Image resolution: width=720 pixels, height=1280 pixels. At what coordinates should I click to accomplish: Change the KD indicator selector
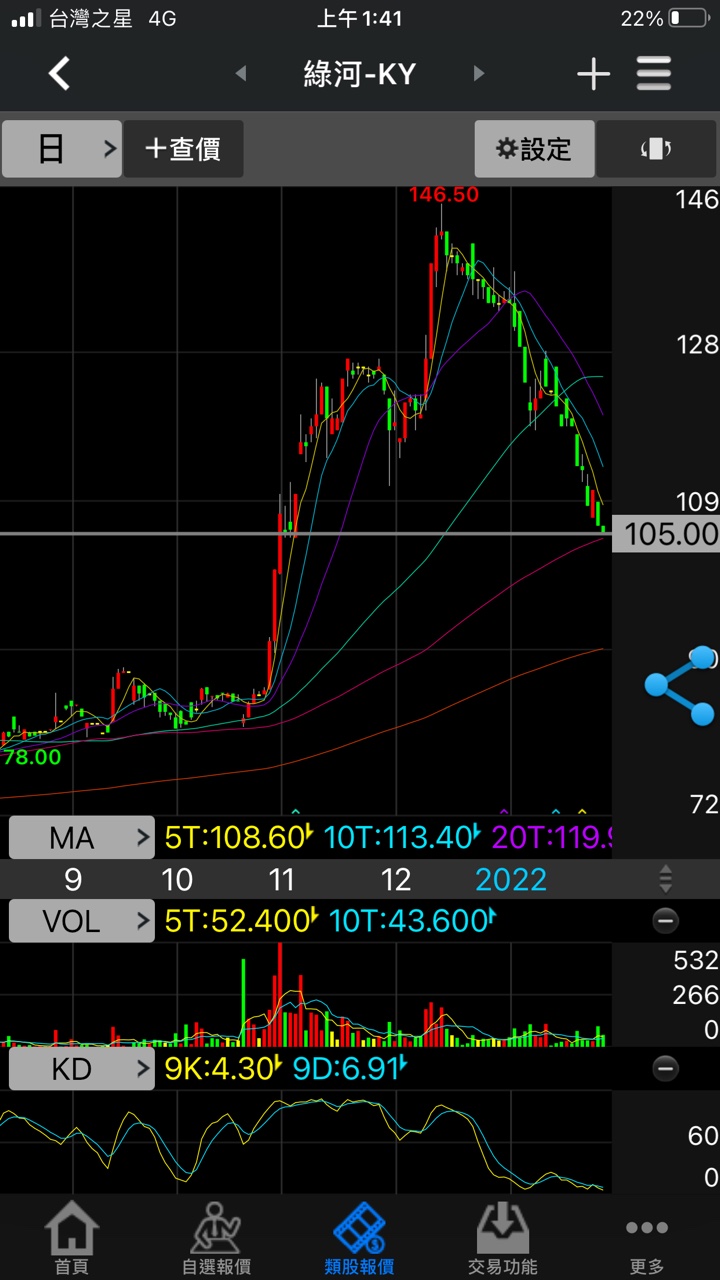click(82, 1069)
